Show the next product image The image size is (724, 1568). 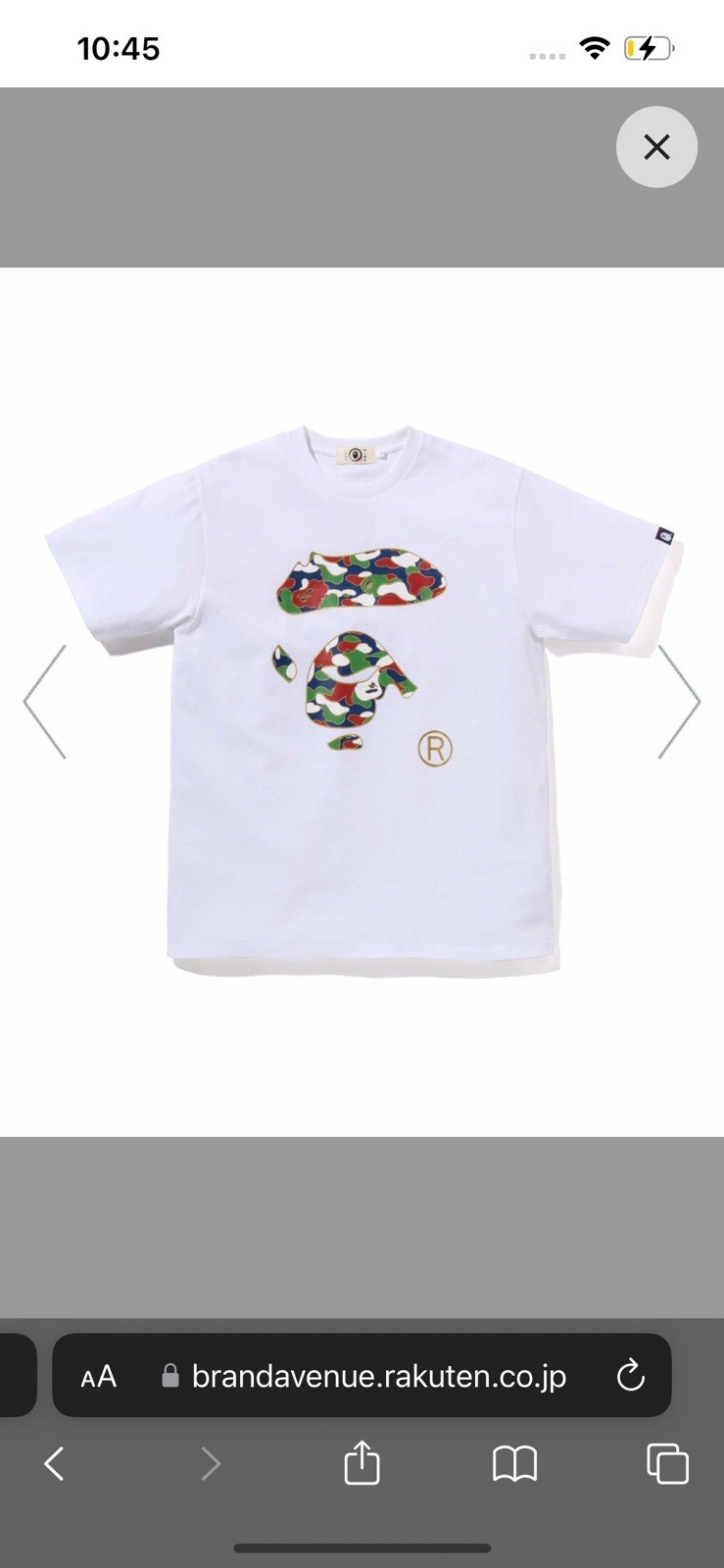coord(679,702)
